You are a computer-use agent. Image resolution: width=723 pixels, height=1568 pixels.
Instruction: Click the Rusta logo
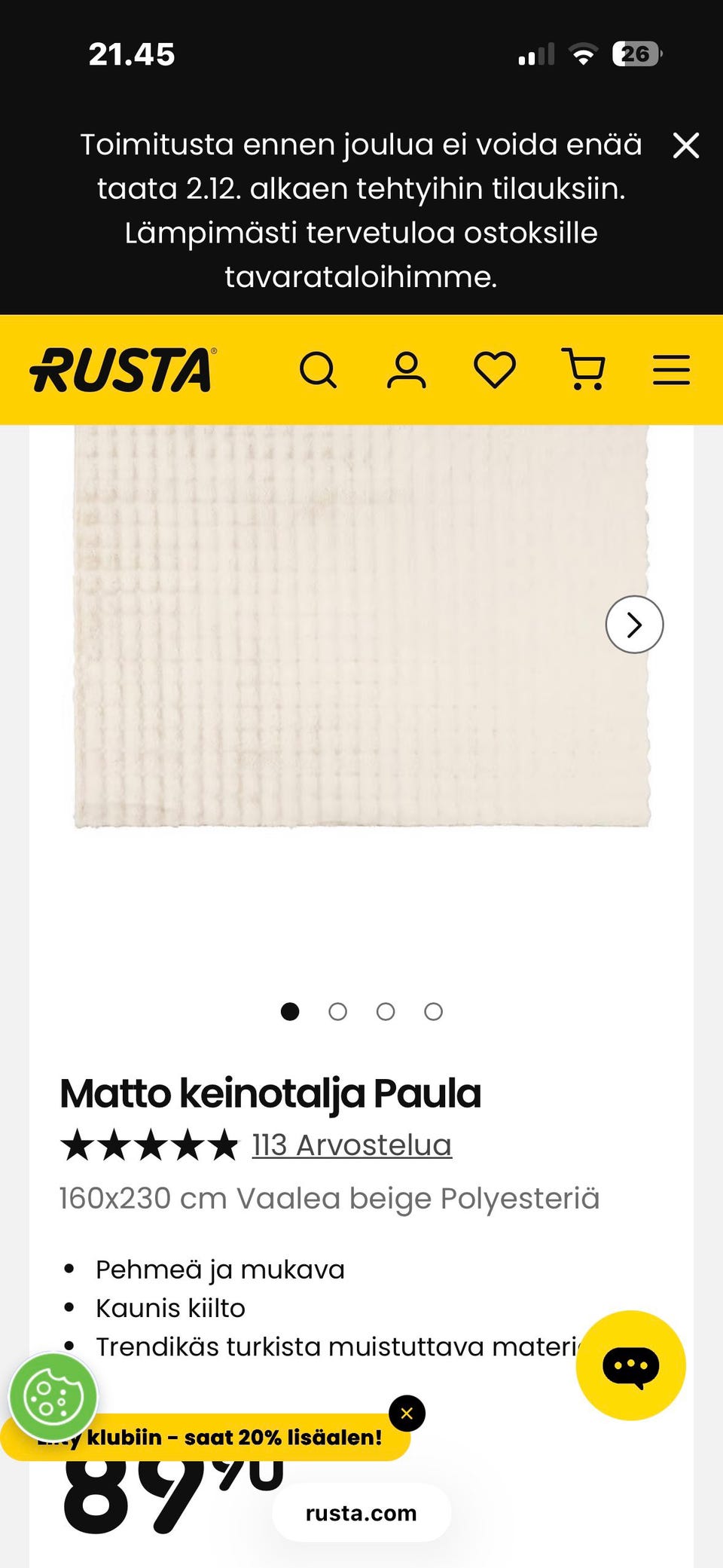point(122,370)
